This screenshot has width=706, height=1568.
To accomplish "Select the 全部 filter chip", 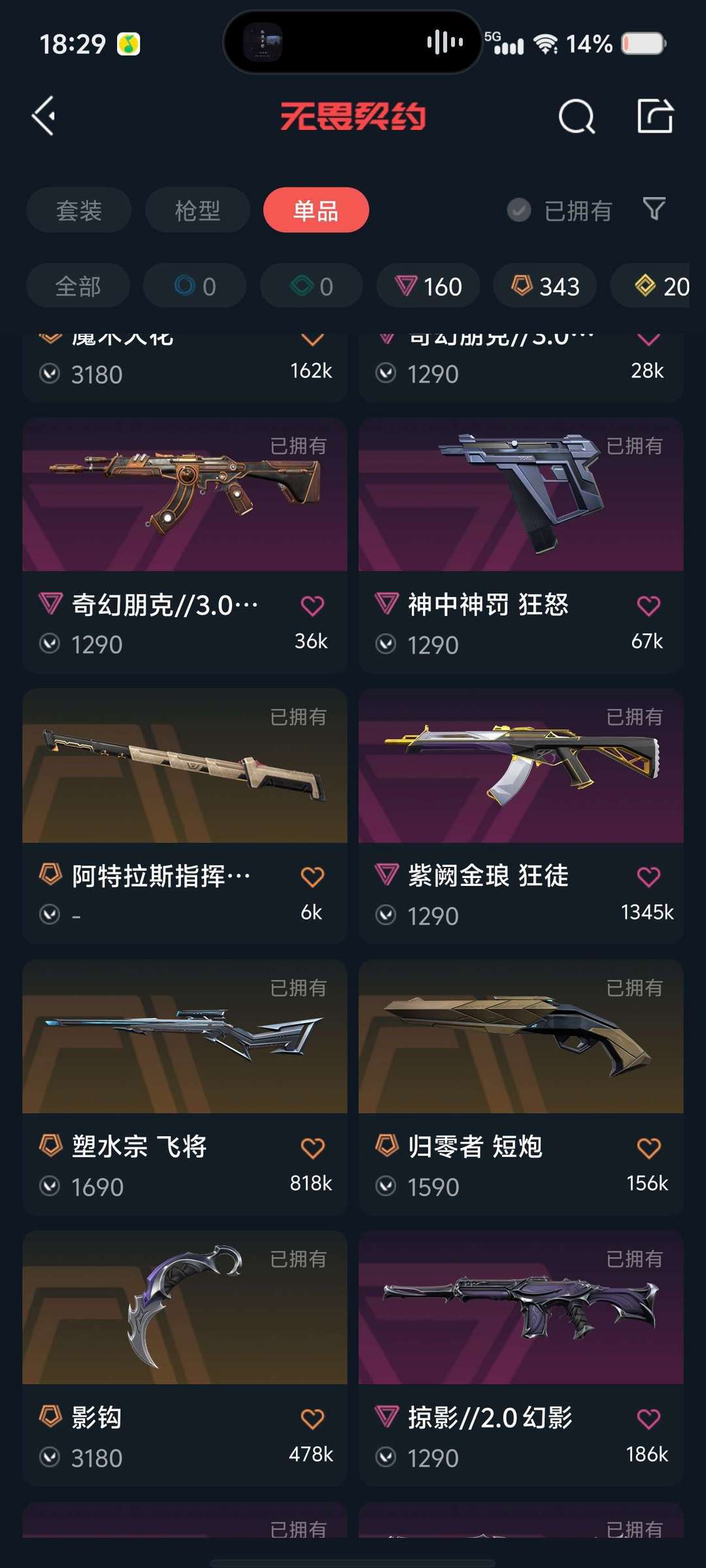I will coord(78,286).
